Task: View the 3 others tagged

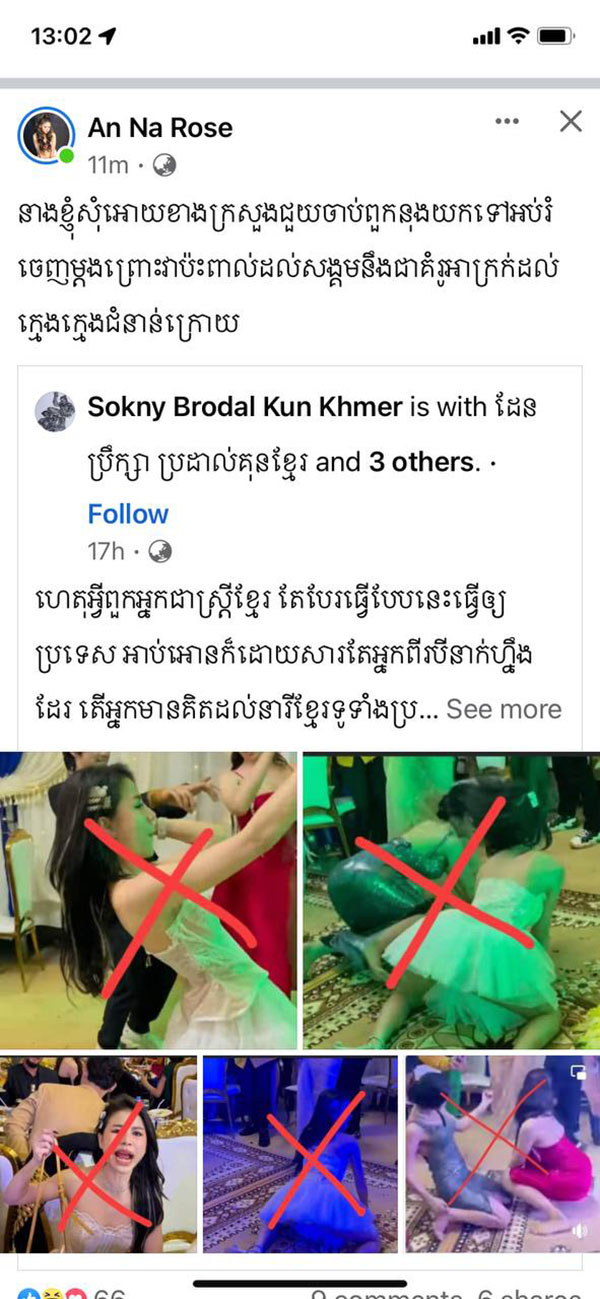Action: point(421,461)
